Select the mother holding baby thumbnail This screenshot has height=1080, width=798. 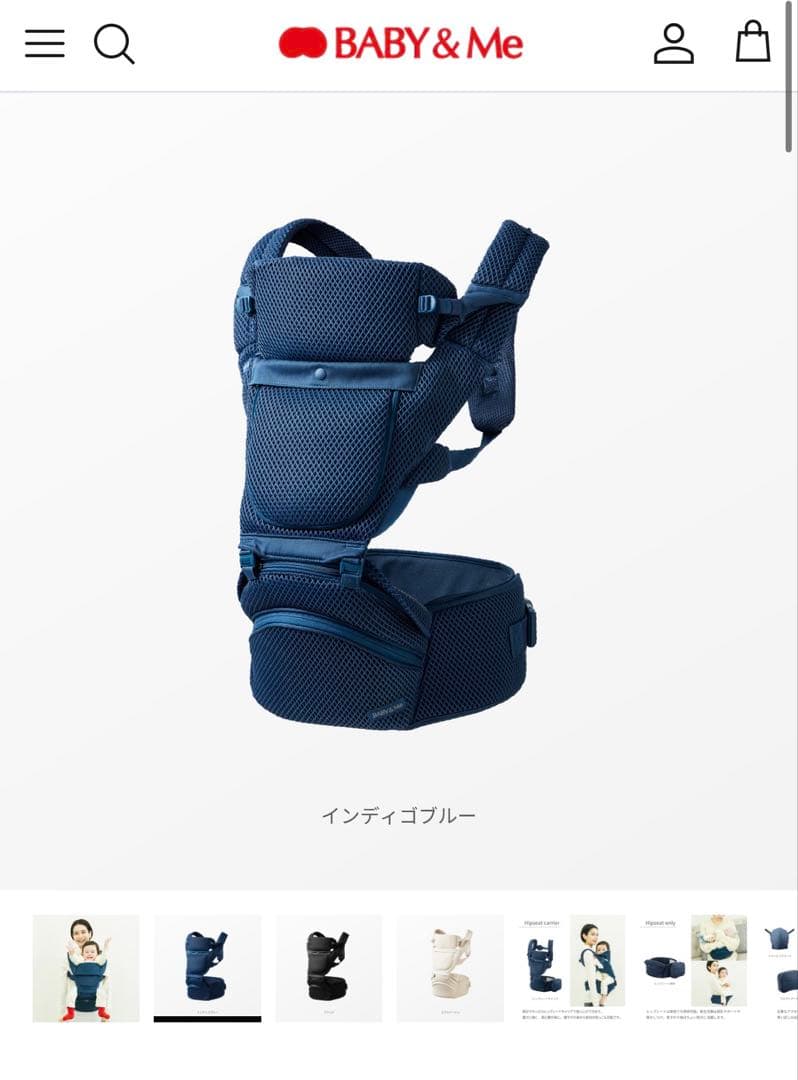[x=86, y=967]
